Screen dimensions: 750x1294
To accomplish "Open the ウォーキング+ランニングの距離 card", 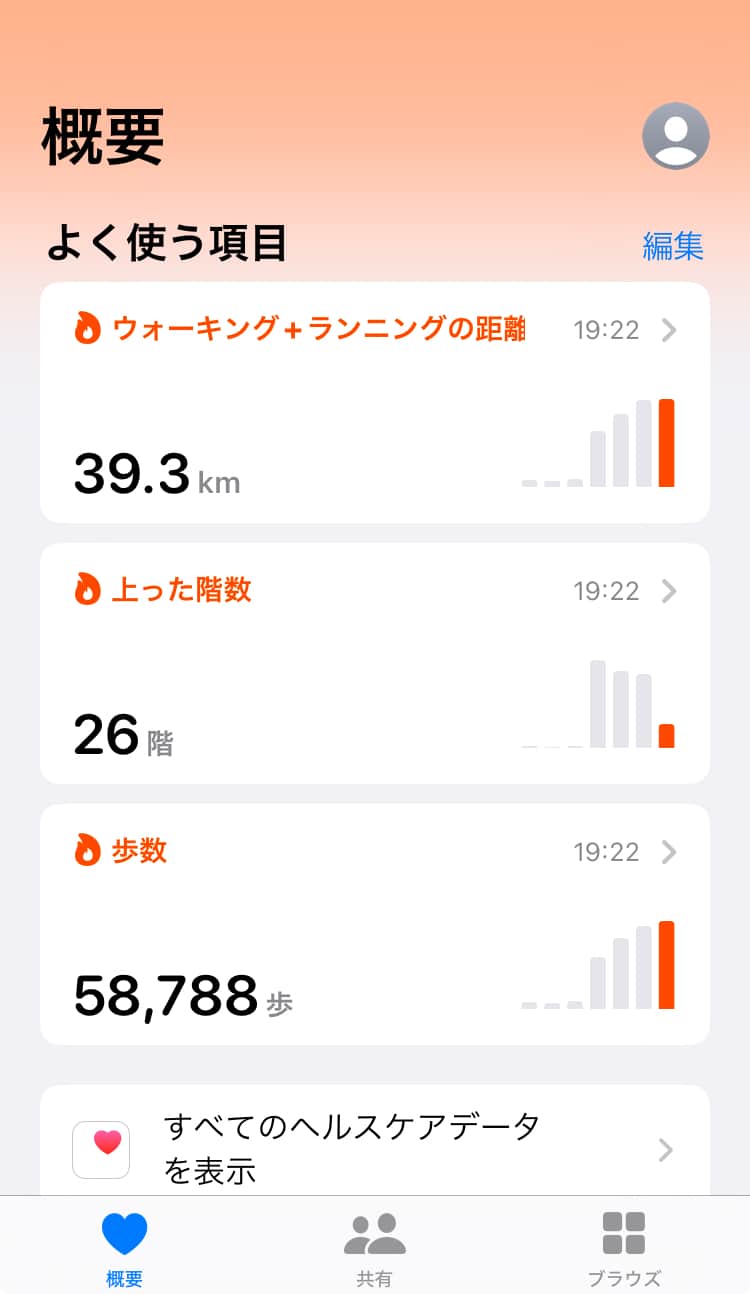I will coord(374,402).
